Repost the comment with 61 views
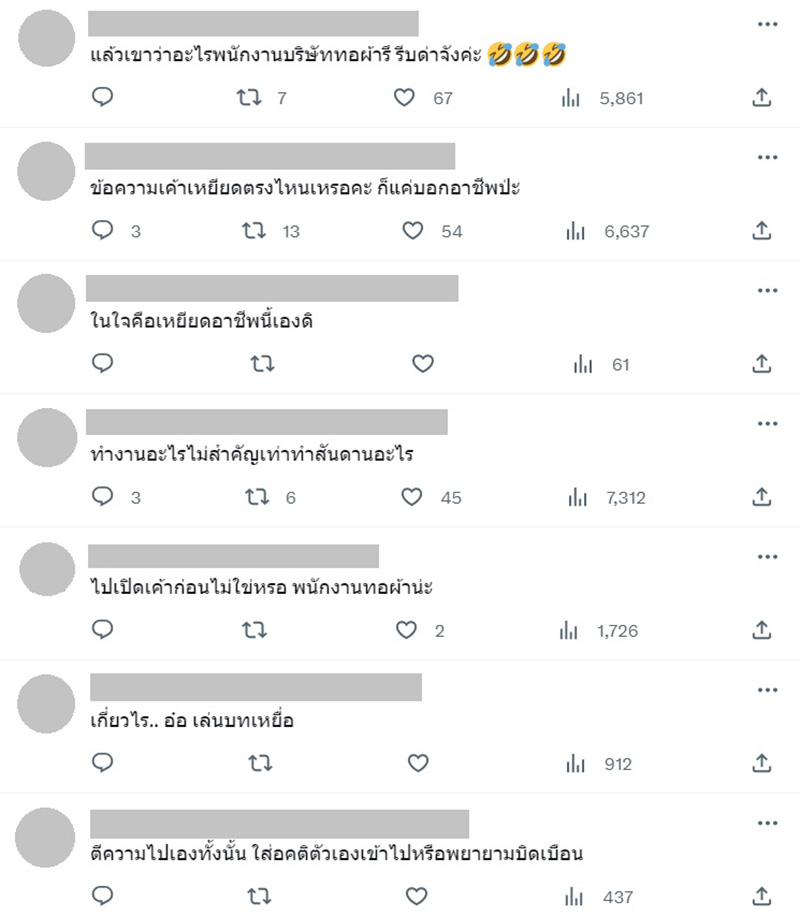The height and width of the screenshot is (916, 800). coord(262,364)
